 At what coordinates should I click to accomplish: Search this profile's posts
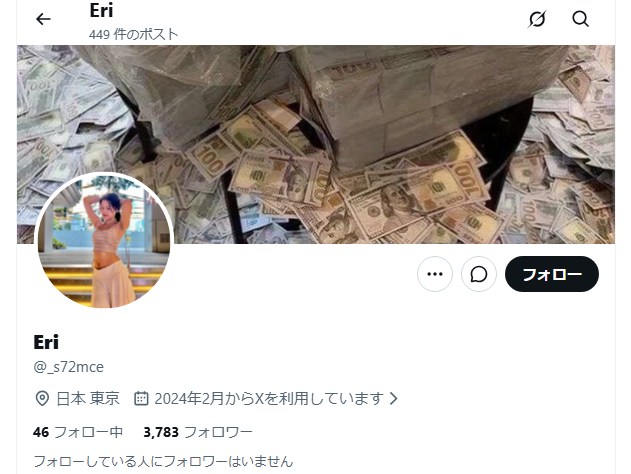580,19
